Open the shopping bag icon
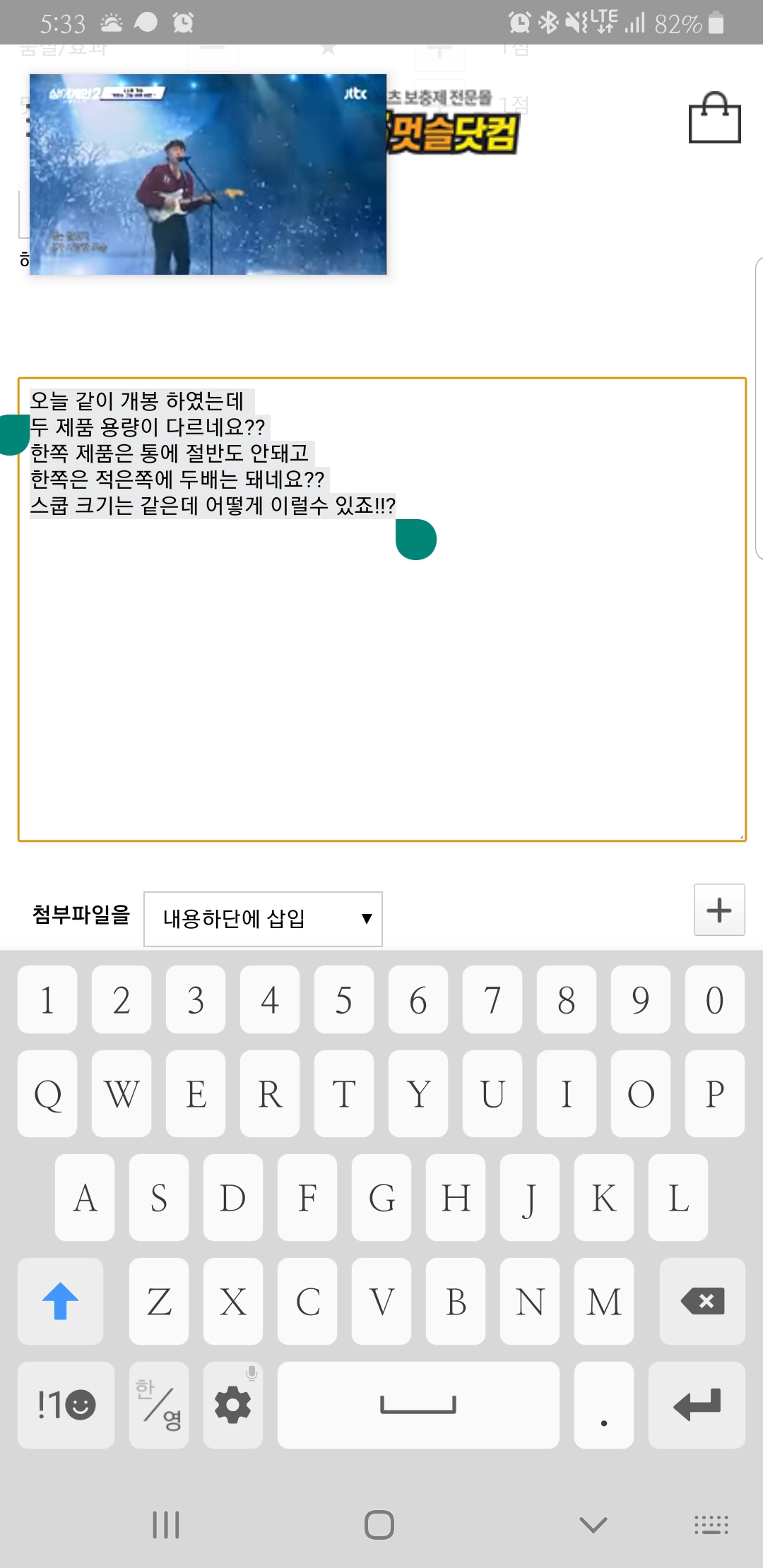The height and width of the screenshot is (1568, 763). [714, 118]
